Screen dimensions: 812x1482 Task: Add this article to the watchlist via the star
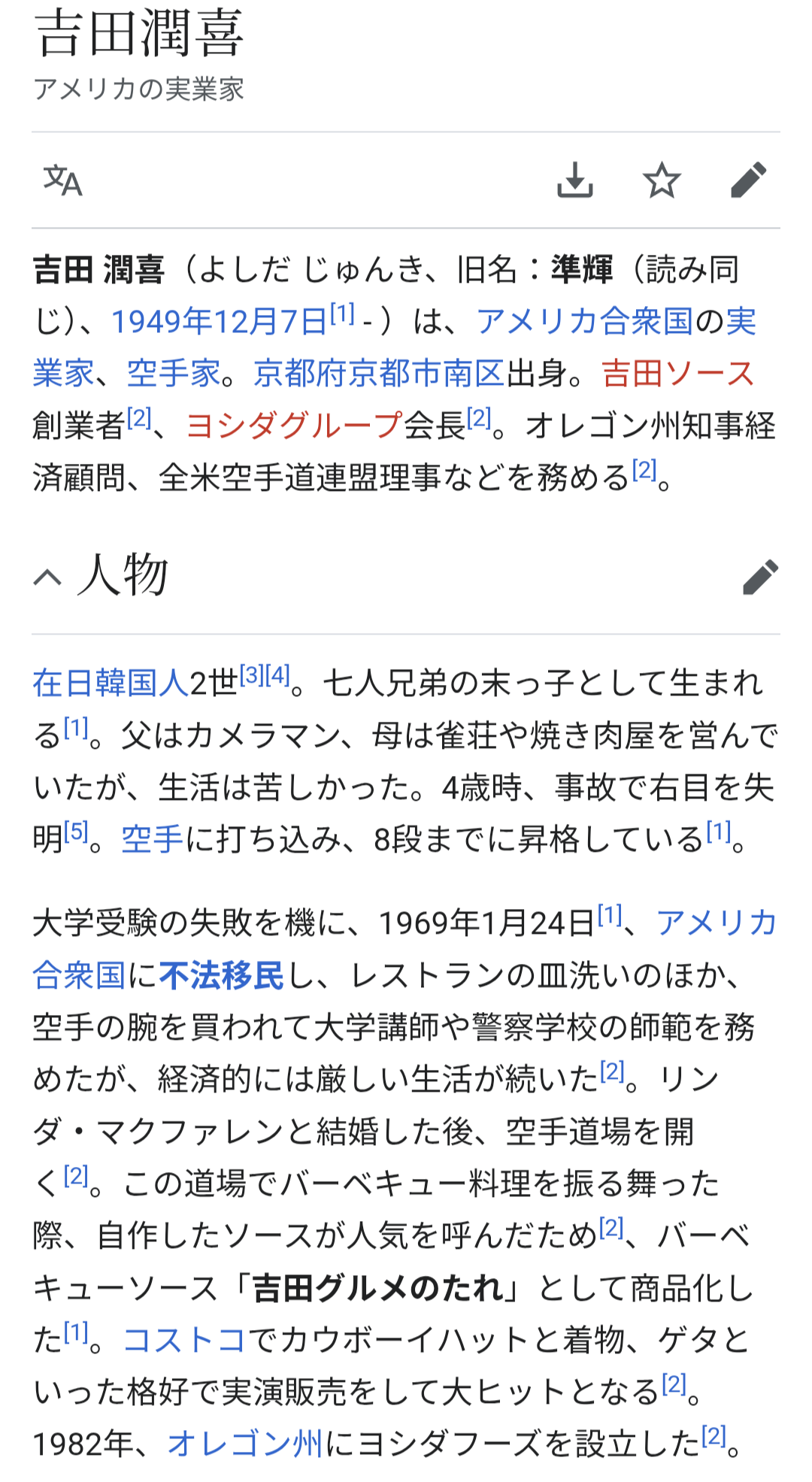click(662, 180)
